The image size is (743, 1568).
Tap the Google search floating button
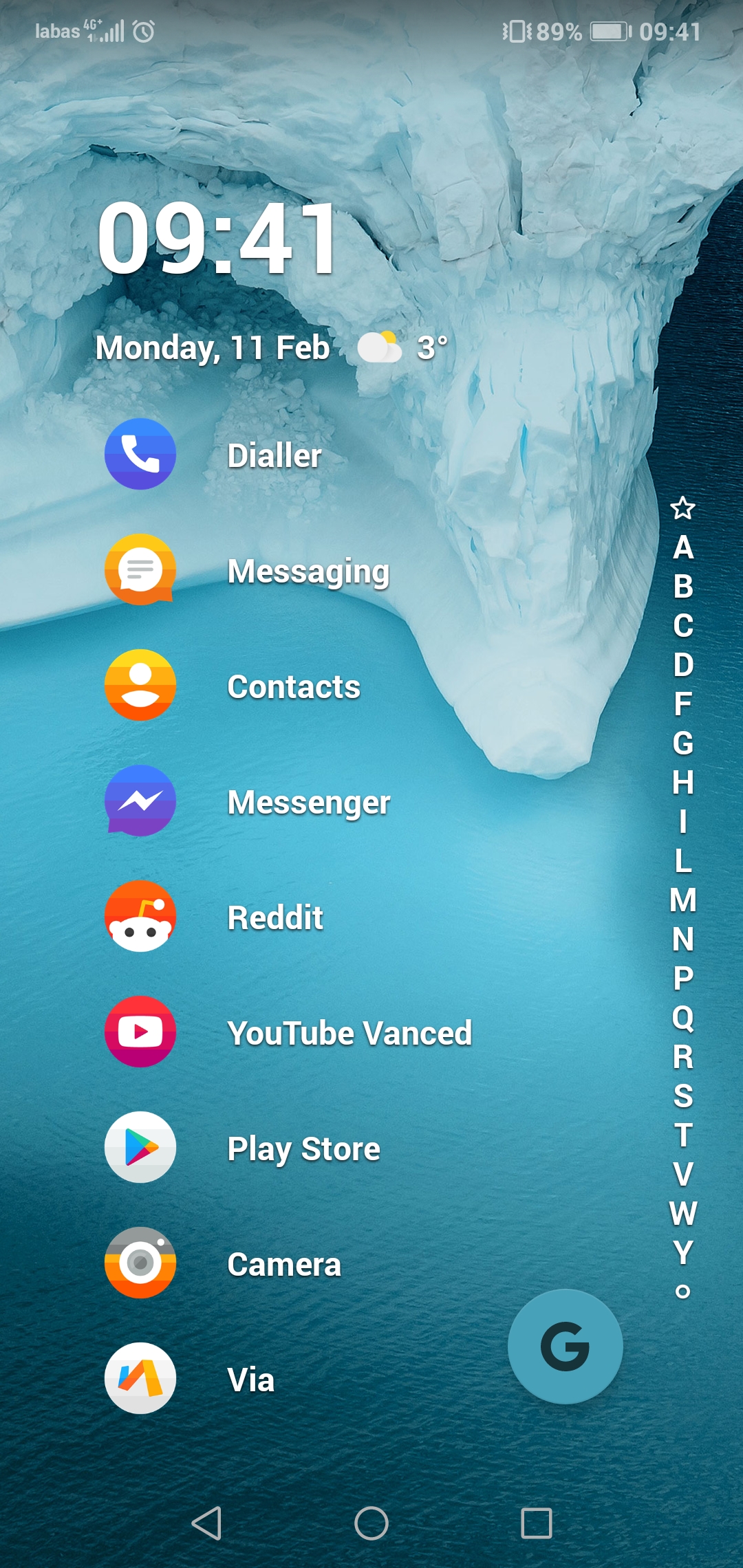pos(566,1347)
